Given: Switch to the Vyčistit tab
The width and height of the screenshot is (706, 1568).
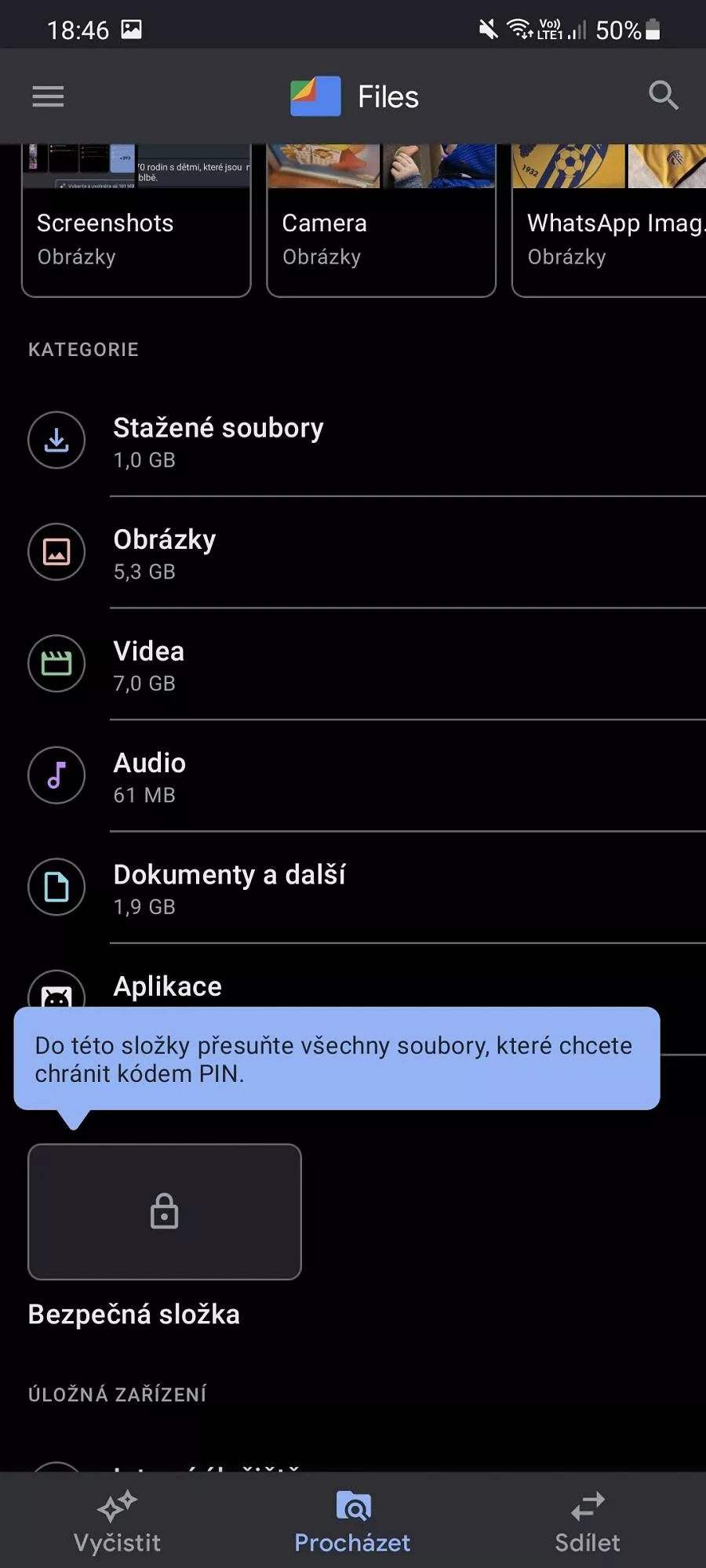Looking at the screenshot, I should [x=117, y=1523].
